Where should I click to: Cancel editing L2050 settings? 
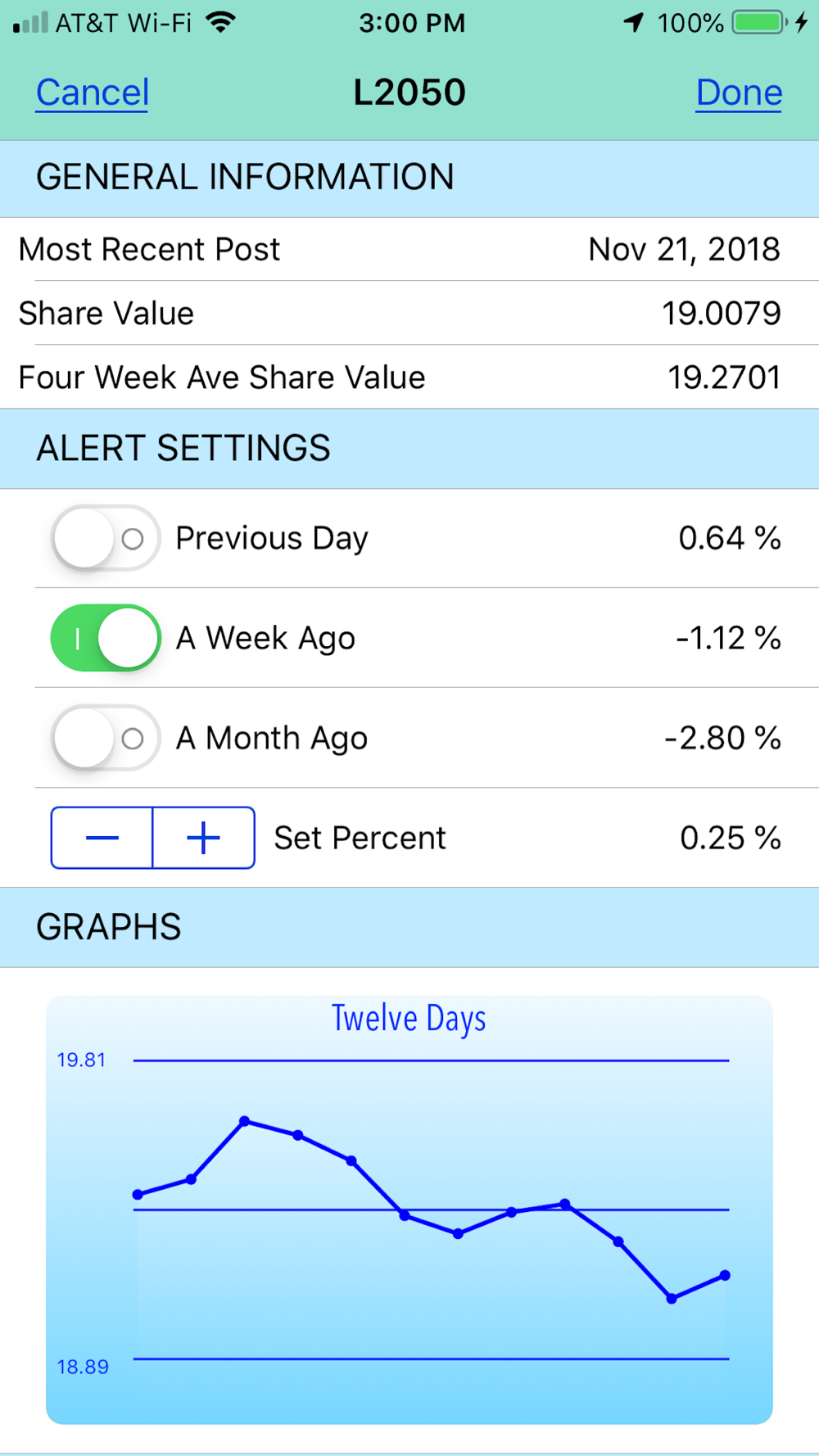pos(93,93)
